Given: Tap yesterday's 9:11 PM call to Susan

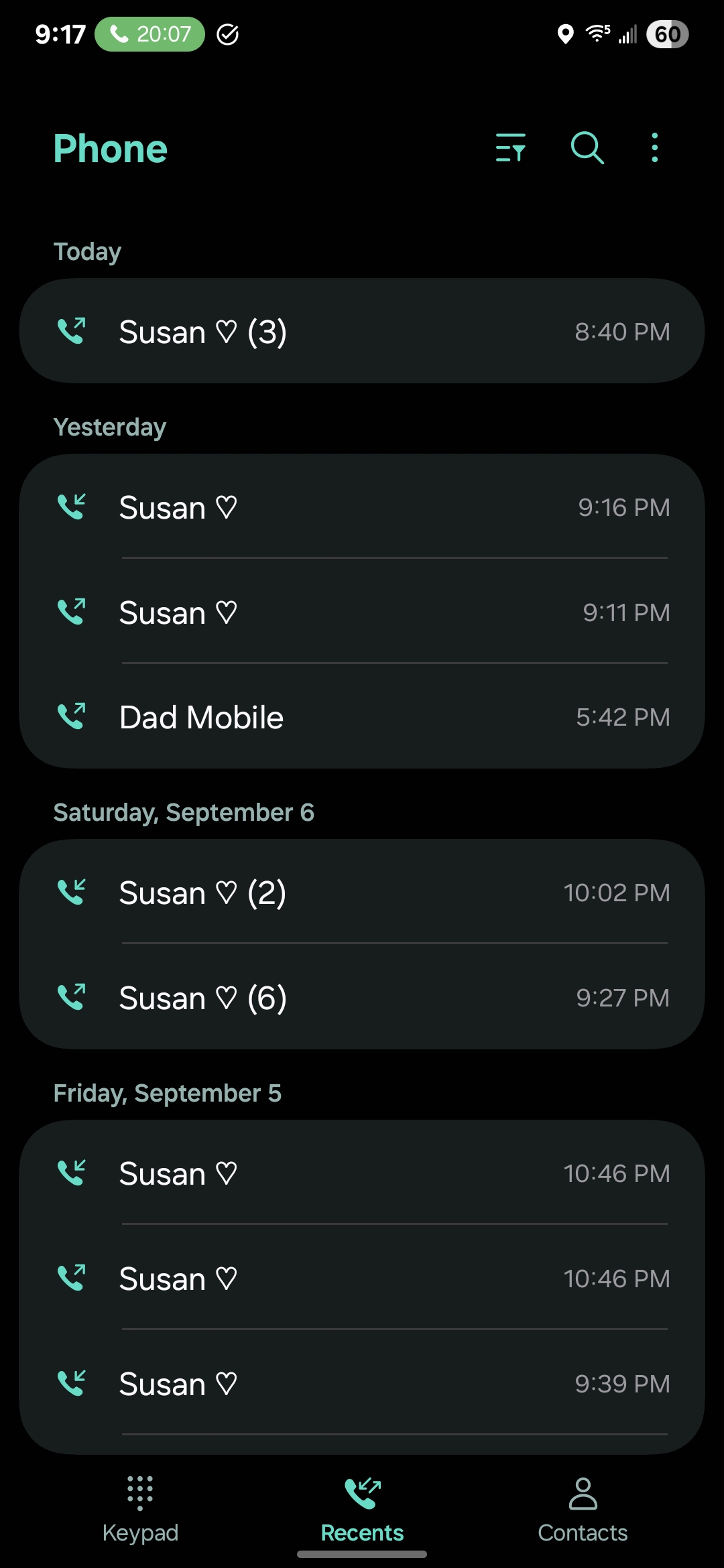Looking at the screenshot, I should pyautogui.click(x=362, y=612).
